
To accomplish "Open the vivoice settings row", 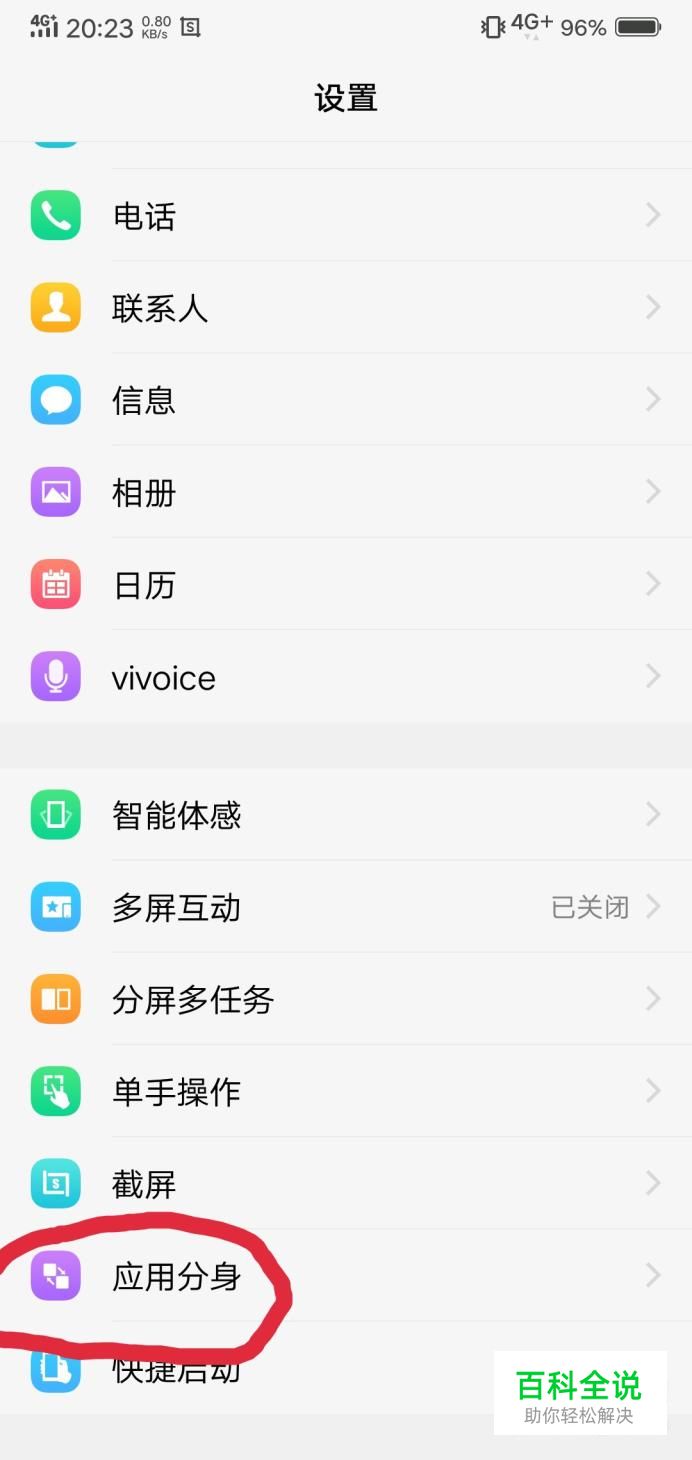I will click(345, 677).
